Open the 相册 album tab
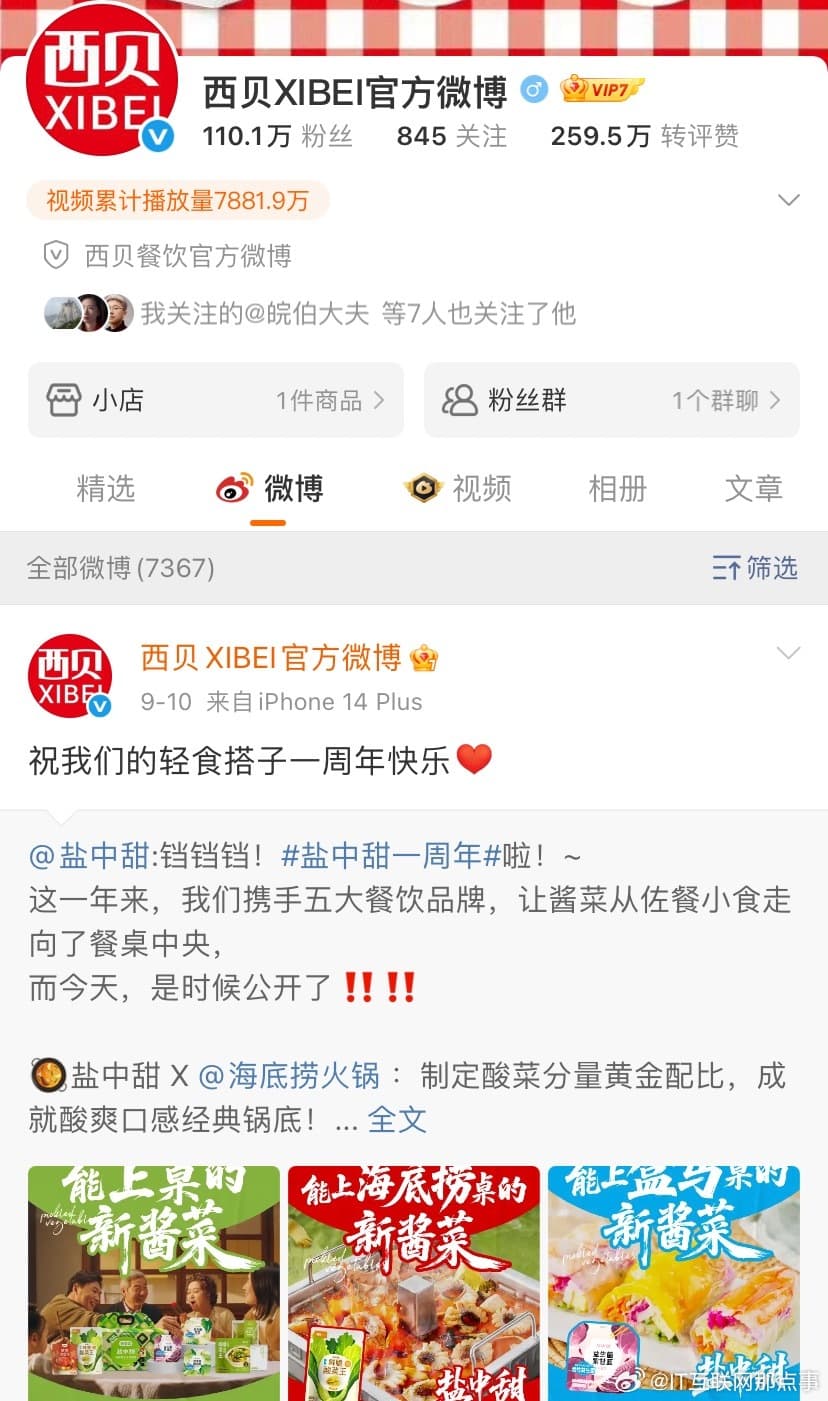The height and width of the screenshot is (1401, 828). 617,489
